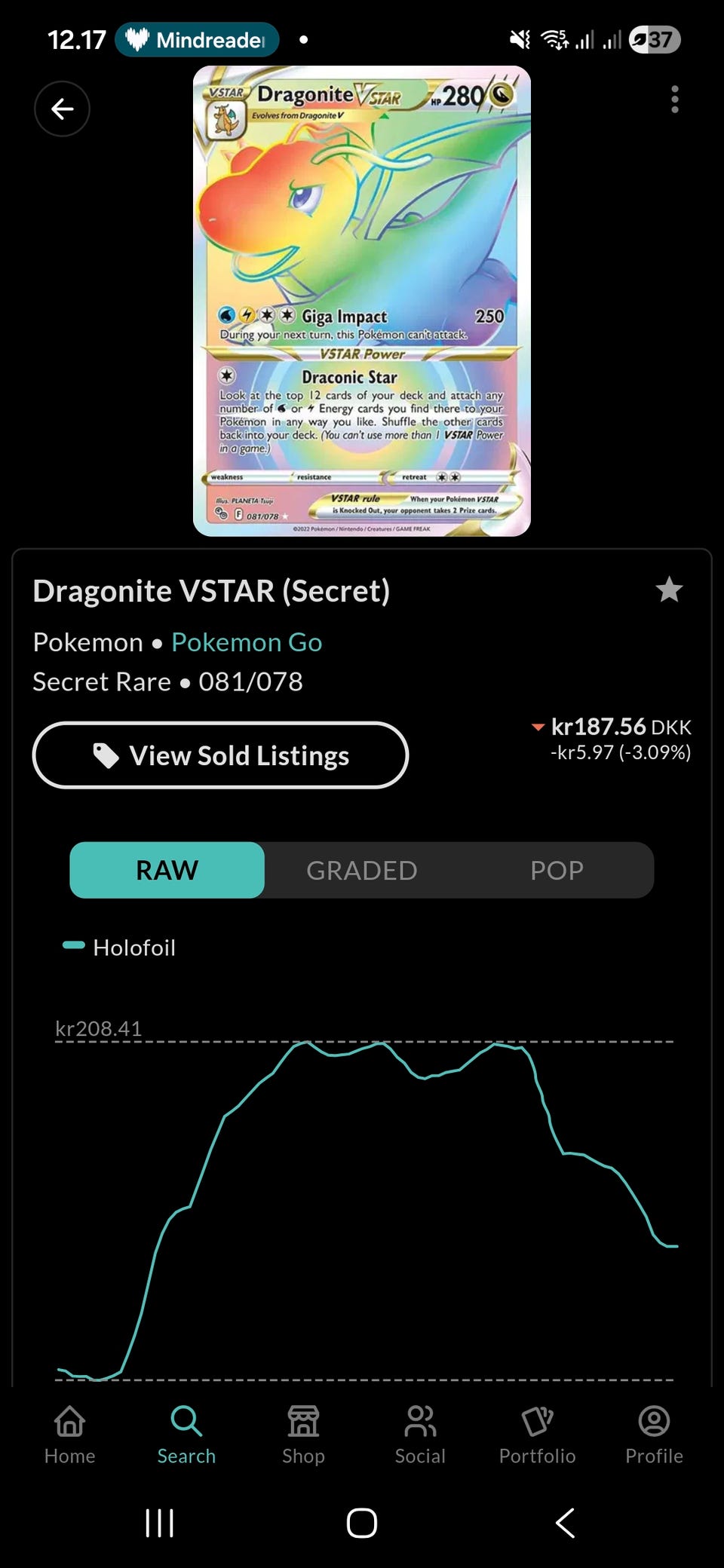Screen dimensions: 724x1568
Task: Go to the Home tab
Action: [69, 1435]
